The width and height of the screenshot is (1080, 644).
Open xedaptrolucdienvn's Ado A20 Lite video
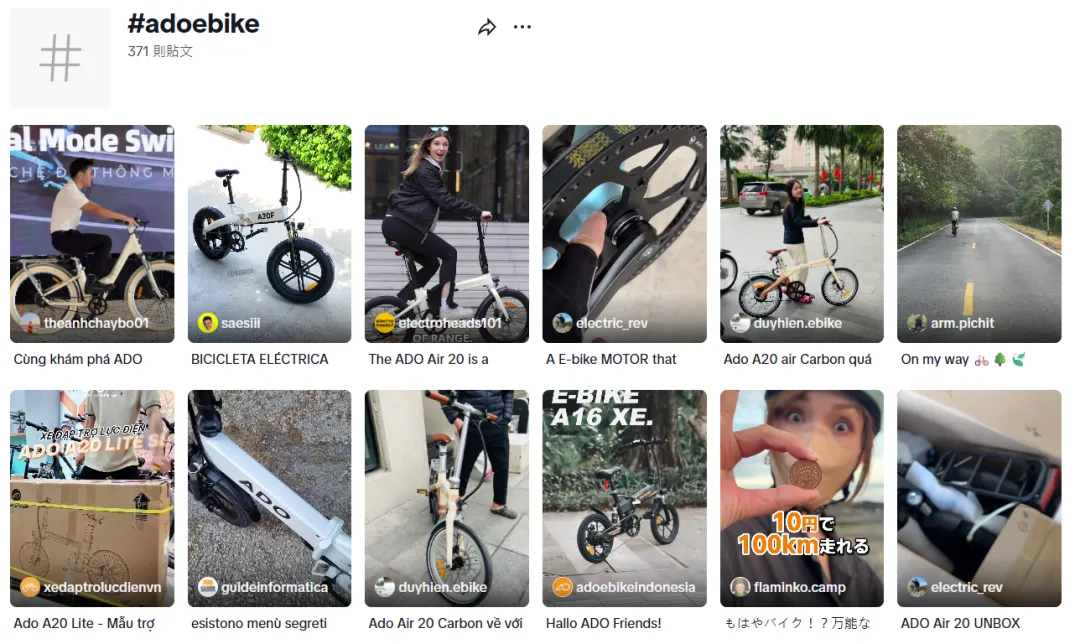(x=92, y=498)
